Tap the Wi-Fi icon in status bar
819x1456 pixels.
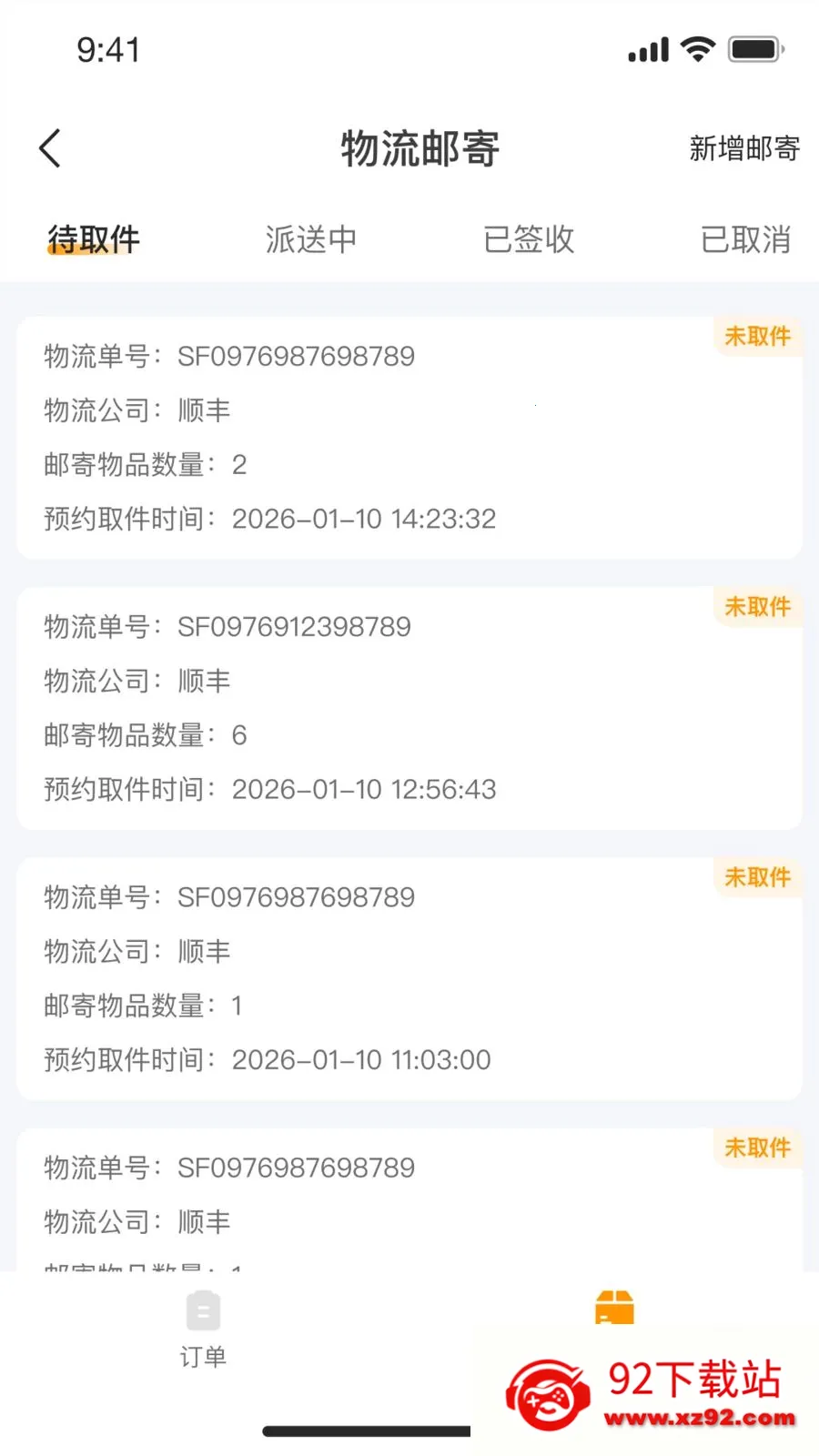tap(697, 49)
